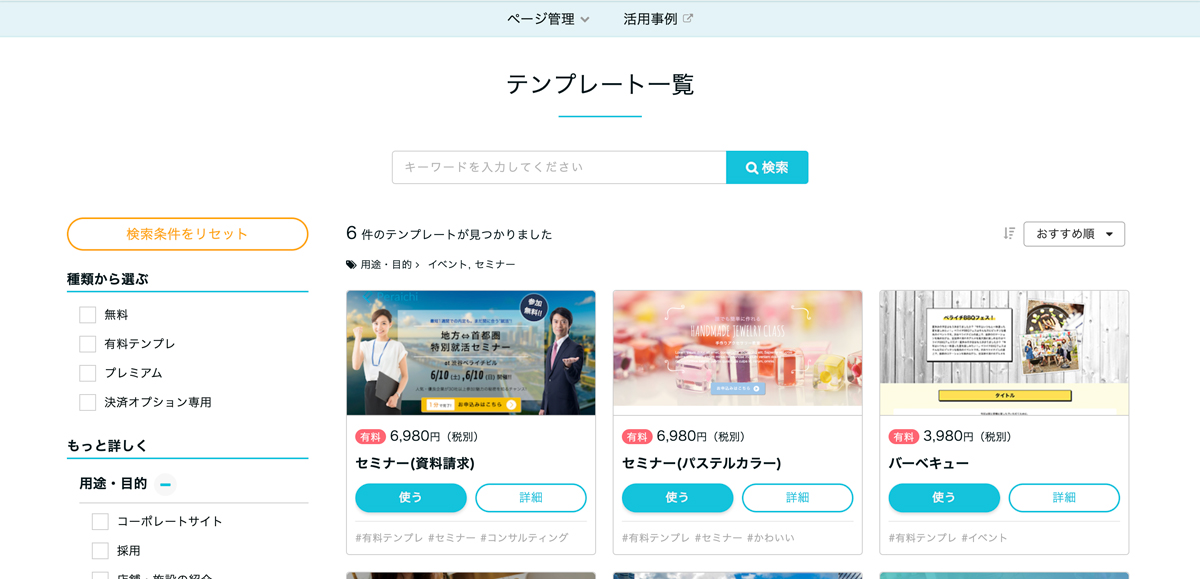View 詳細 for セミナー(資料請求)

click(x=530, y=498)
